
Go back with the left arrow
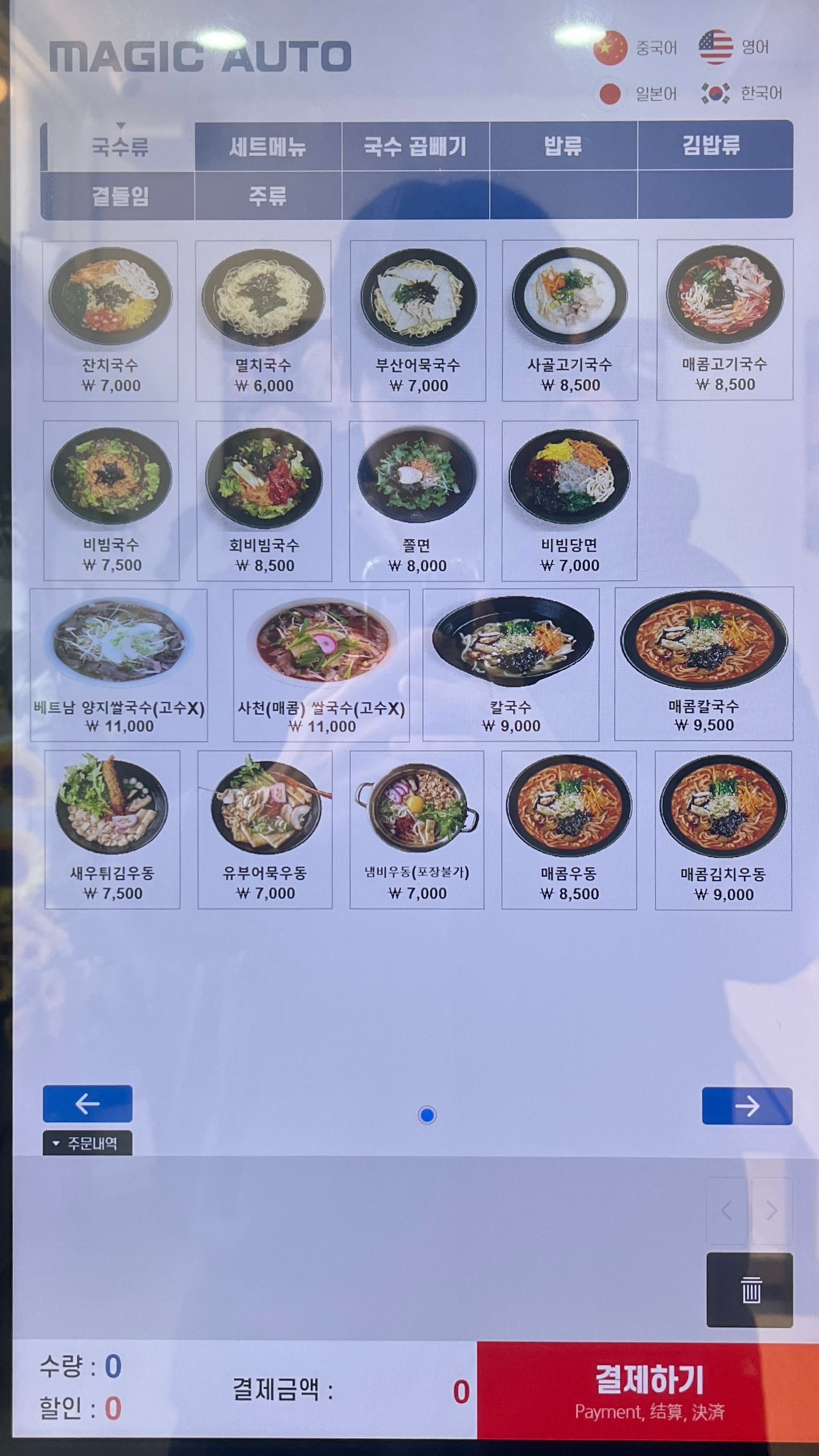pyautogui.click(x=88, y=1103)
